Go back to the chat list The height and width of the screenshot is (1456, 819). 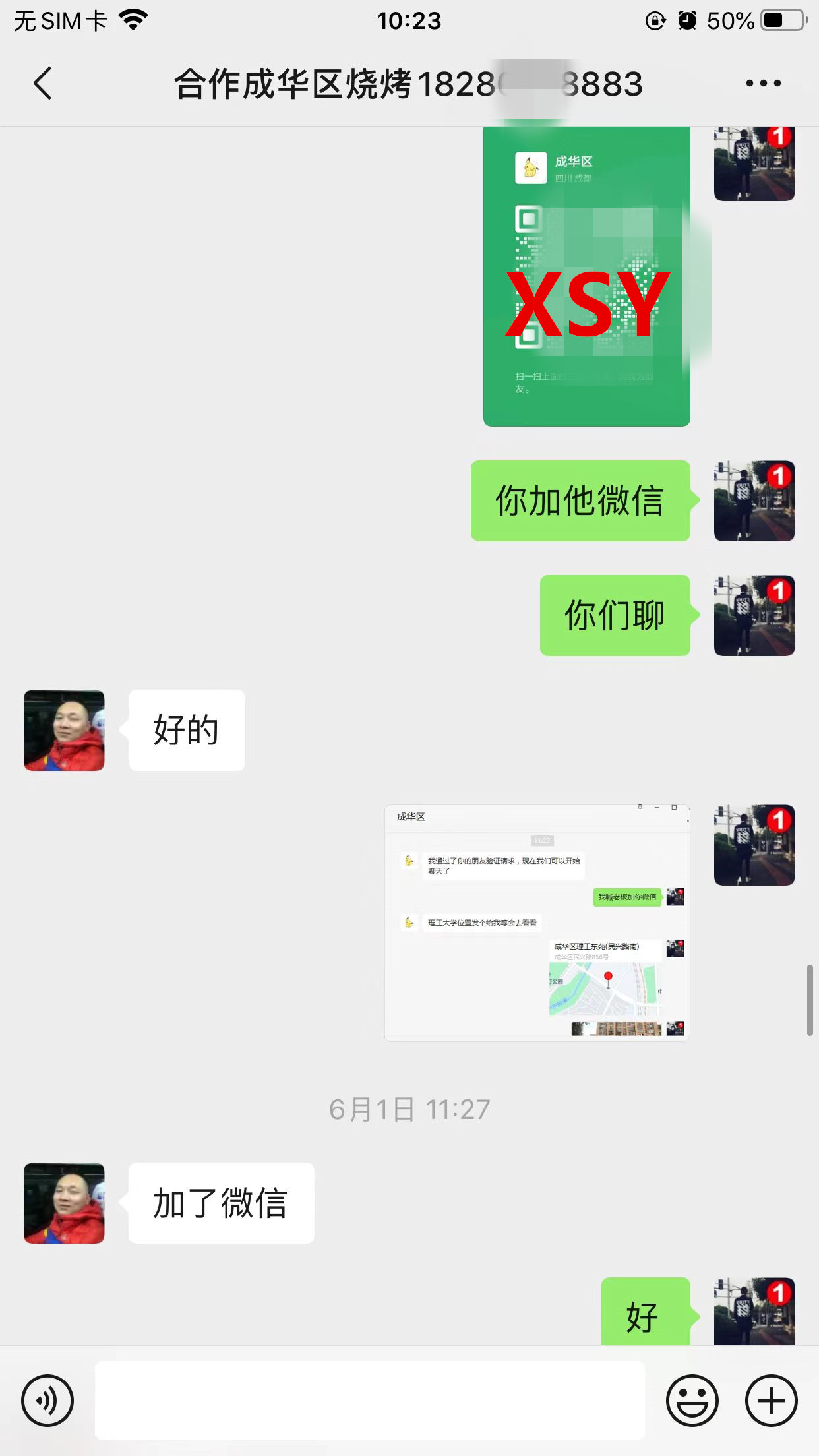point(43,84)
